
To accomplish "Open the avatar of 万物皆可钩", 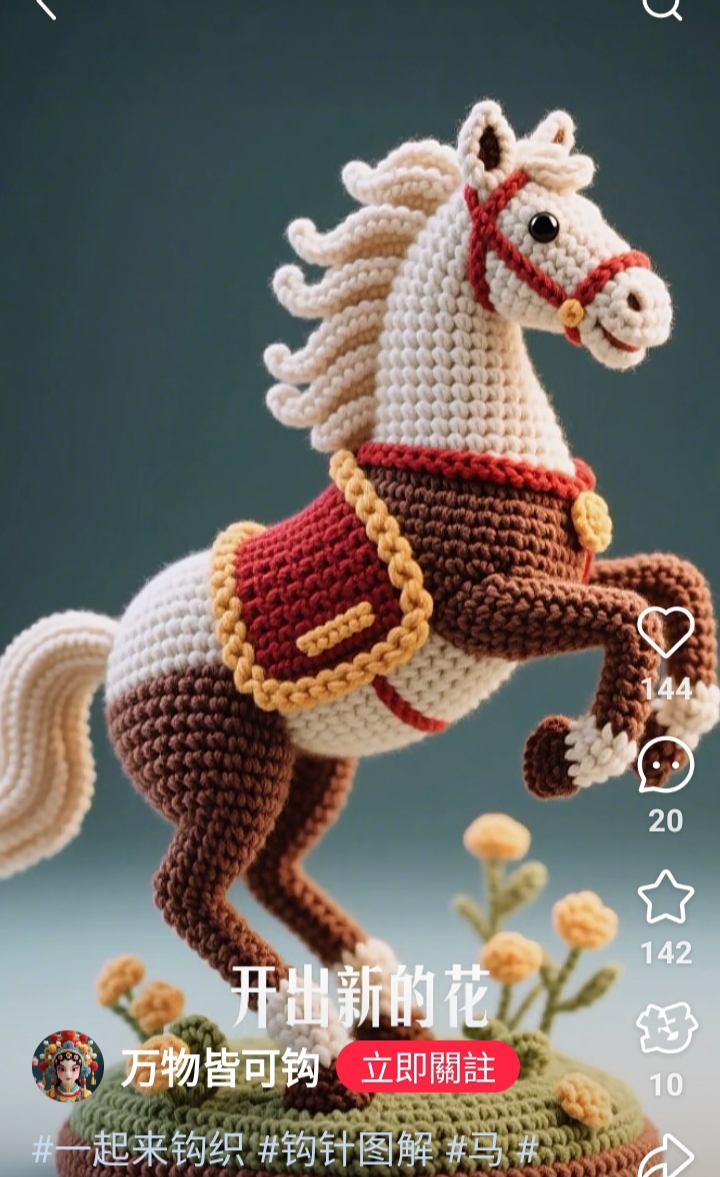I will tap(68, 1066).
